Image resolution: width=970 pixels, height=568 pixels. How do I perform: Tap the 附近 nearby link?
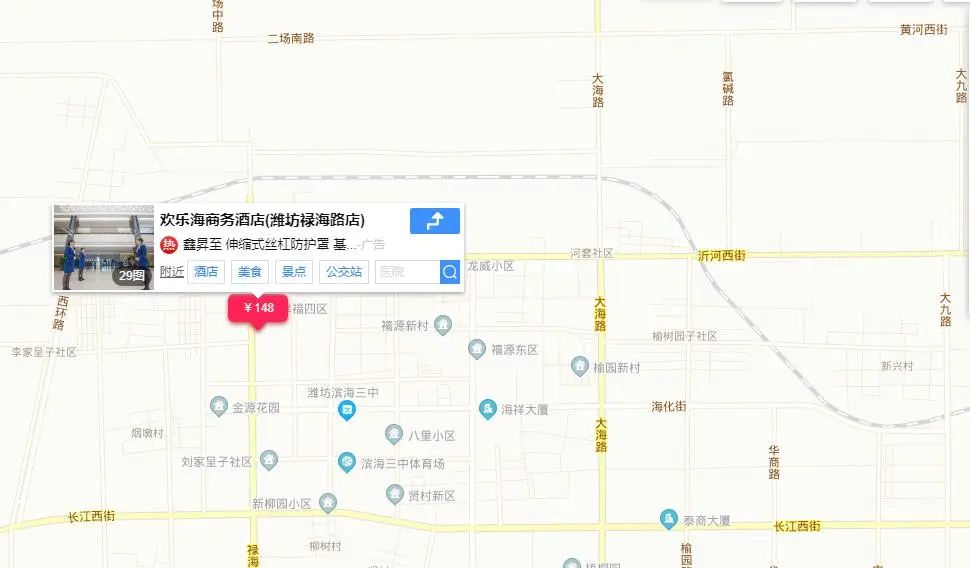point(172,271)
